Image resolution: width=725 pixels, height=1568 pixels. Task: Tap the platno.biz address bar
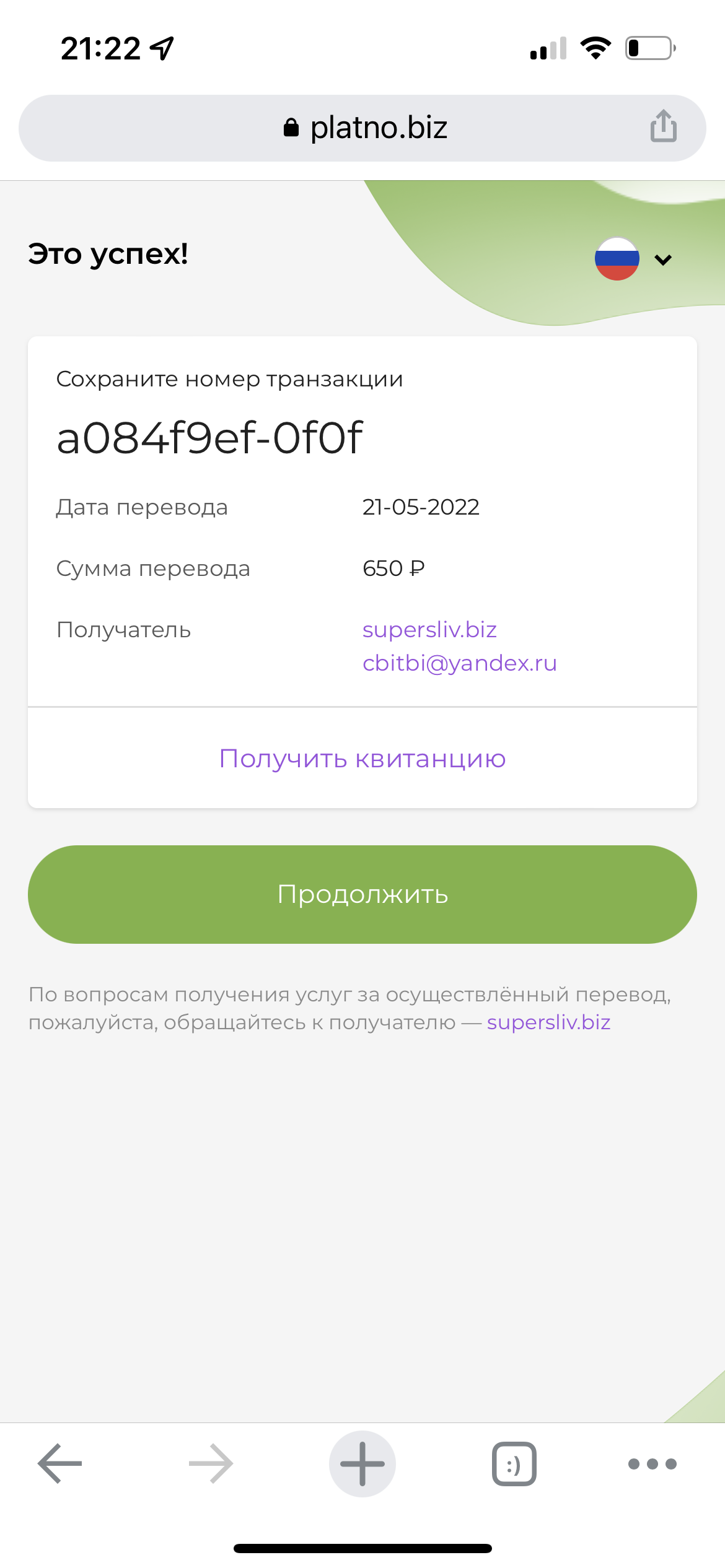click(x=362, y=128)
